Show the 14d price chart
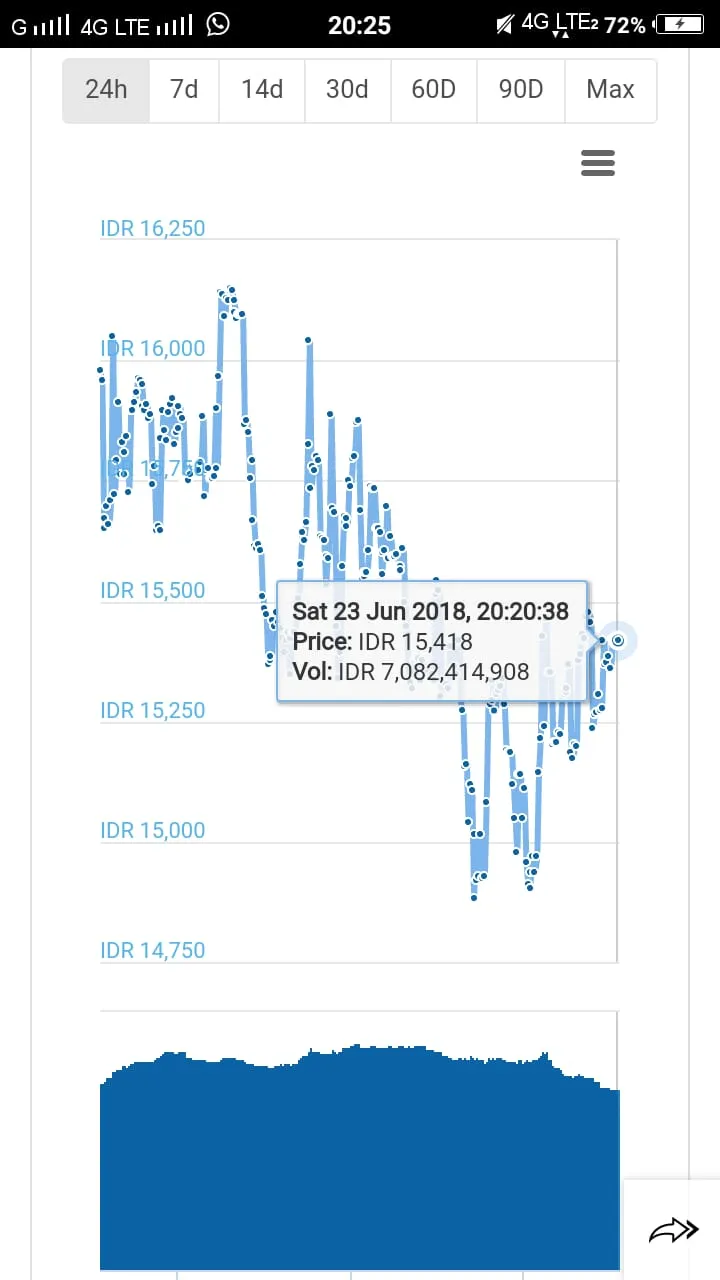 pyautogui.click(x=262, y=90)
